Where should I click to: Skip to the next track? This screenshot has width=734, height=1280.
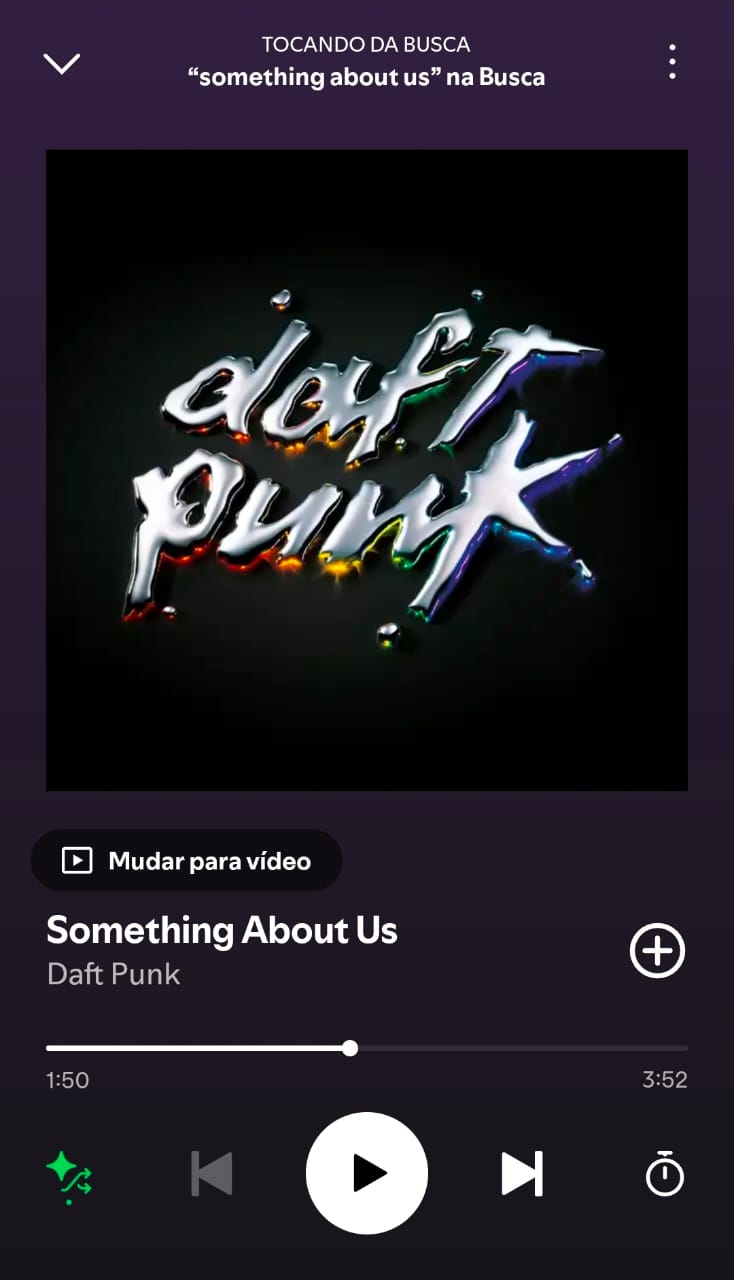point(520,1174)
